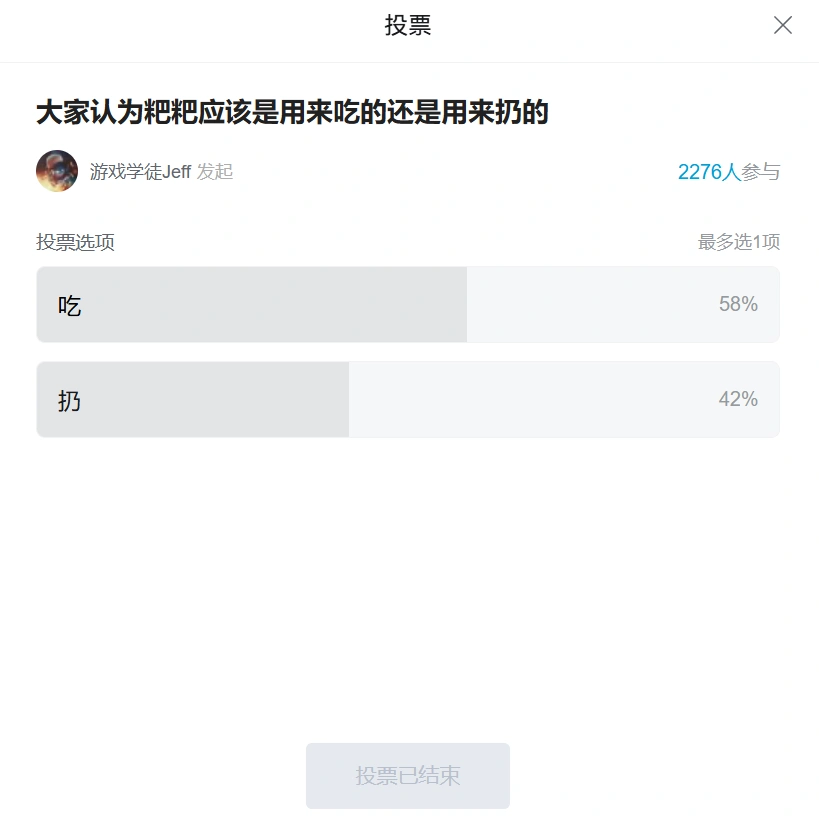Open 游戏学徒Jeff's profile avatar
Viewport: 819px width, 819px height.
pos(57,172)
